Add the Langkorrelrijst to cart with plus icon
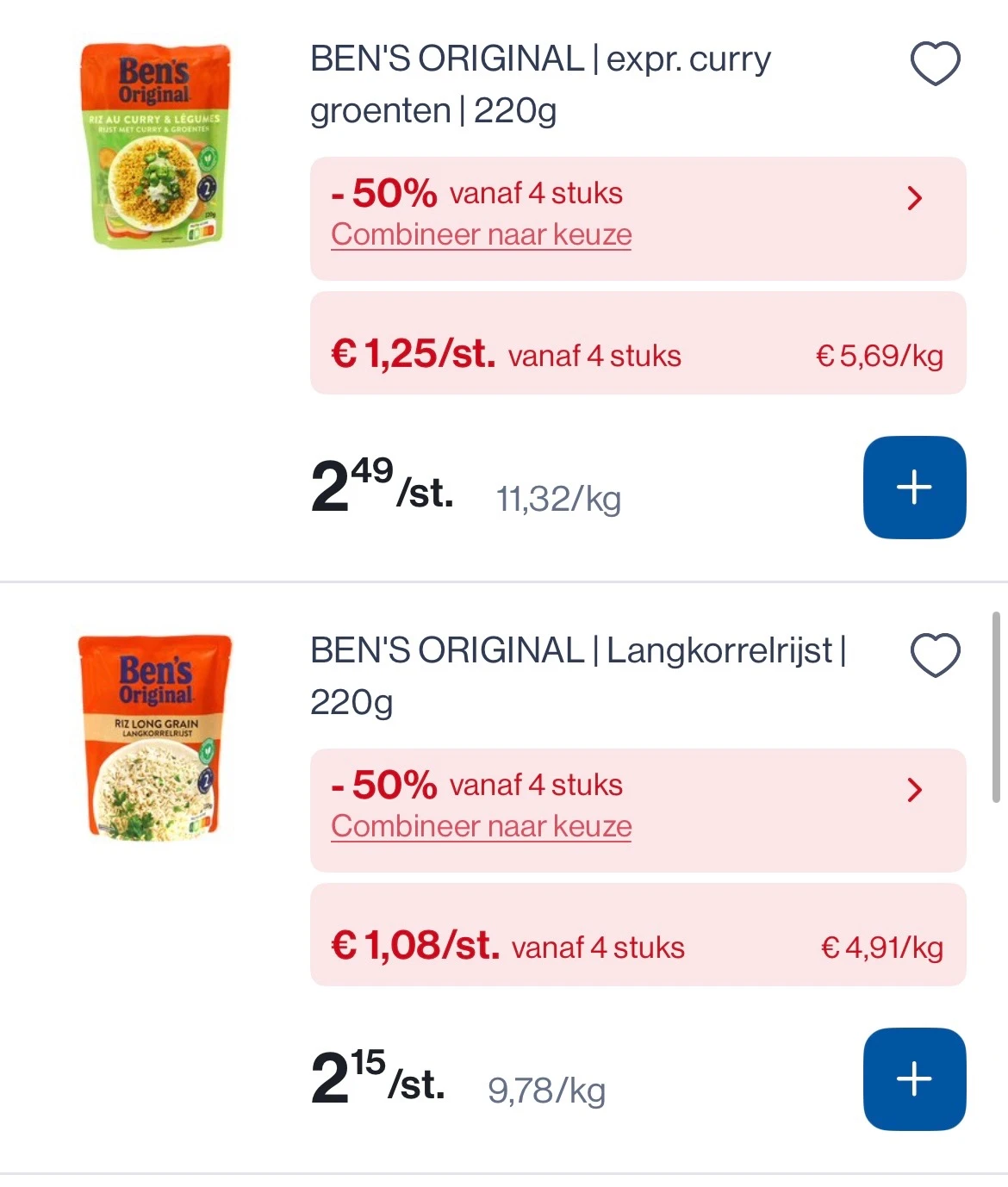The image size is (1008, 1187). (x=913, y=1078)
